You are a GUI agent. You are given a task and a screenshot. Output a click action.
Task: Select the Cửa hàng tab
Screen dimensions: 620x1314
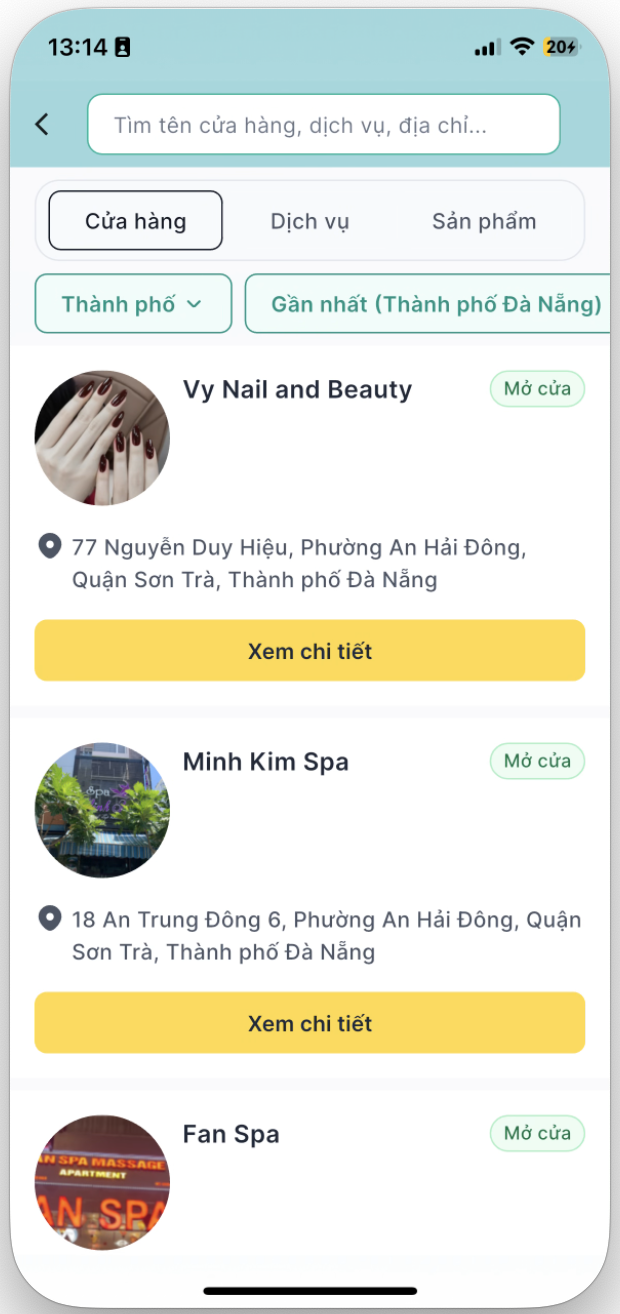pos(136,221)
